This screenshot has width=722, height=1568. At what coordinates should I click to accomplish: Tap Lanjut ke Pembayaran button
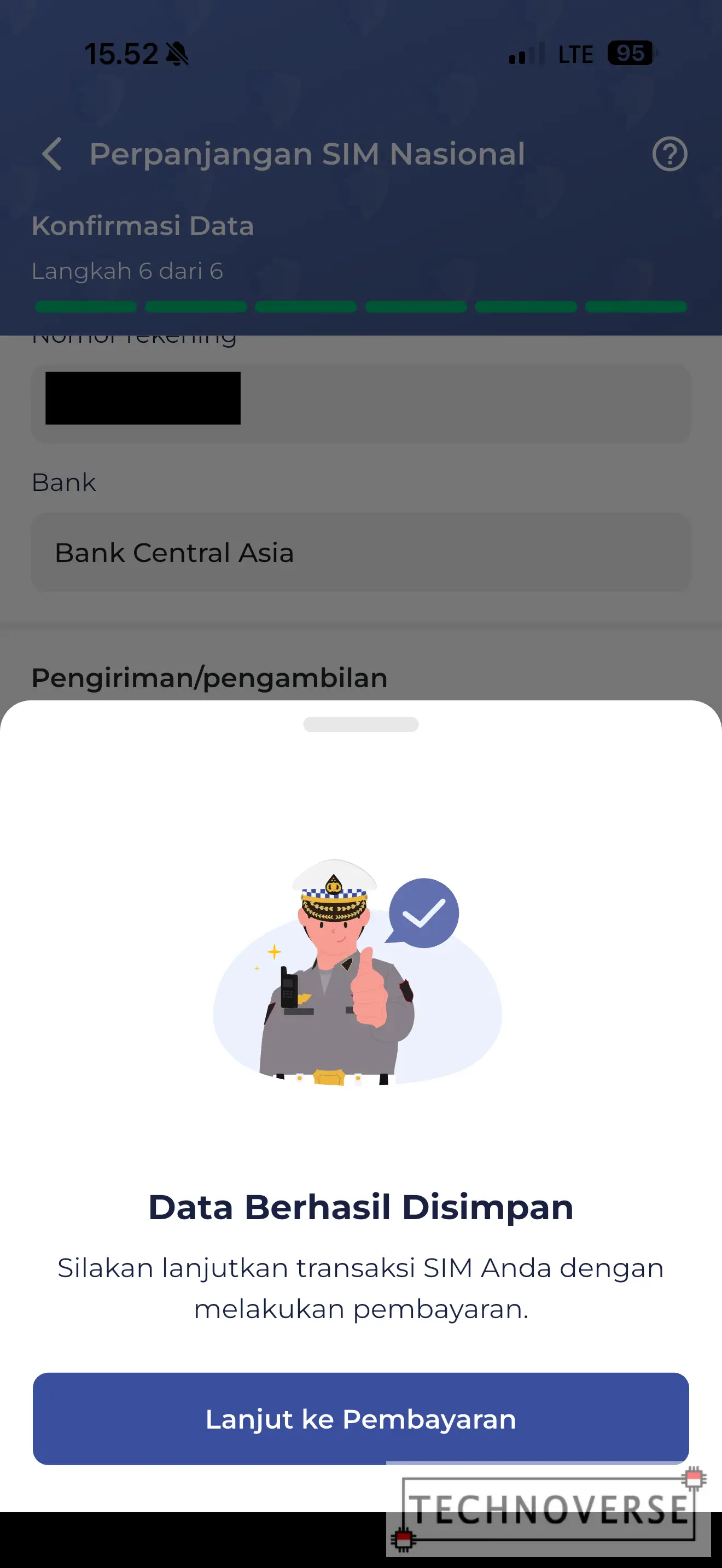[360, 1418]
